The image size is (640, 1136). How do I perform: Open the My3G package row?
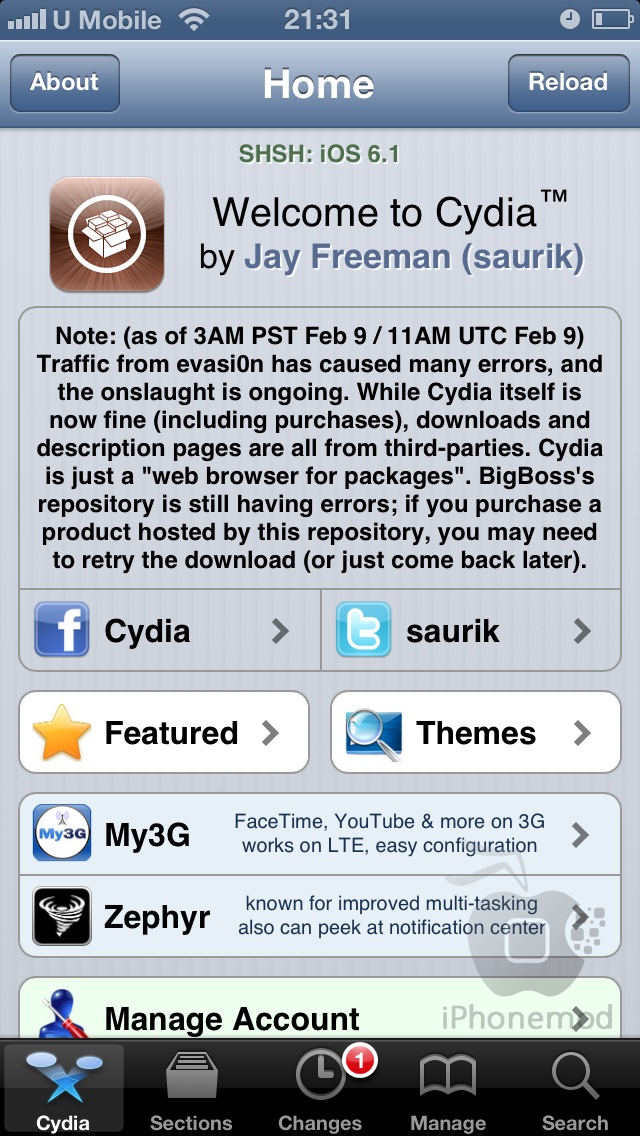point(320,834)
